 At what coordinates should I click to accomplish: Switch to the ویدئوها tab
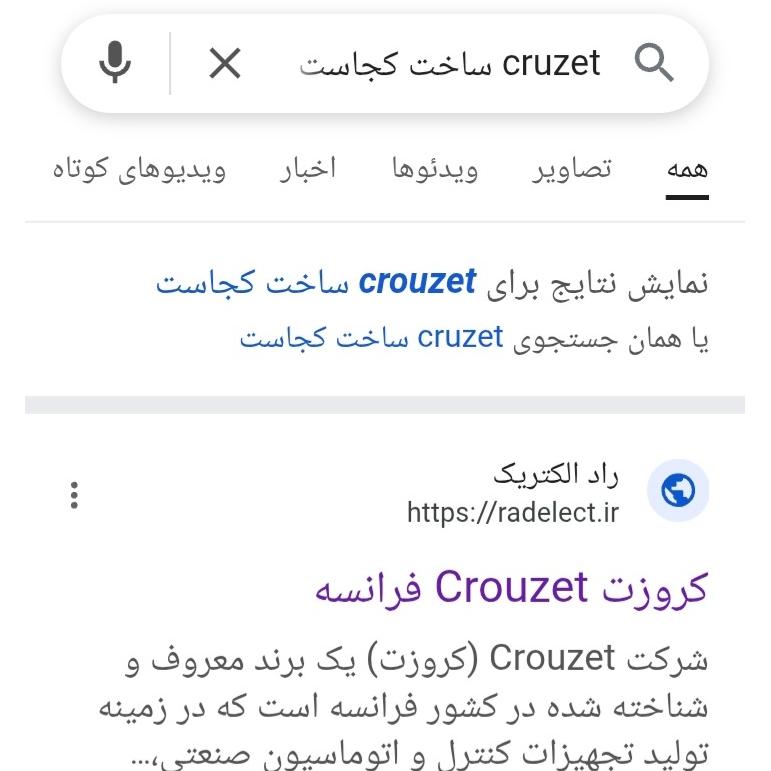434,170
